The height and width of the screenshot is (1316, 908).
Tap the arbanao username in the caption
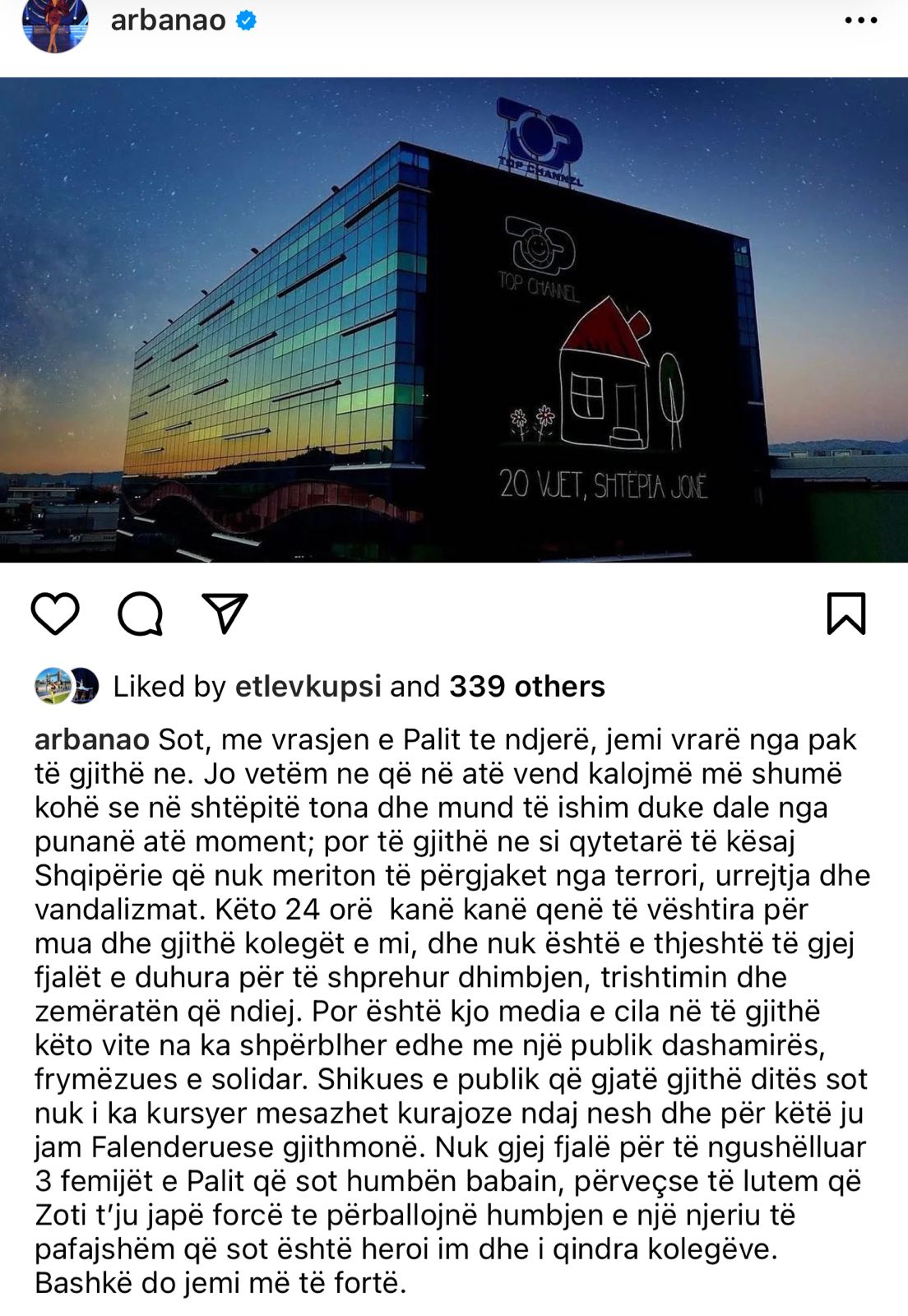click(91, 739)
